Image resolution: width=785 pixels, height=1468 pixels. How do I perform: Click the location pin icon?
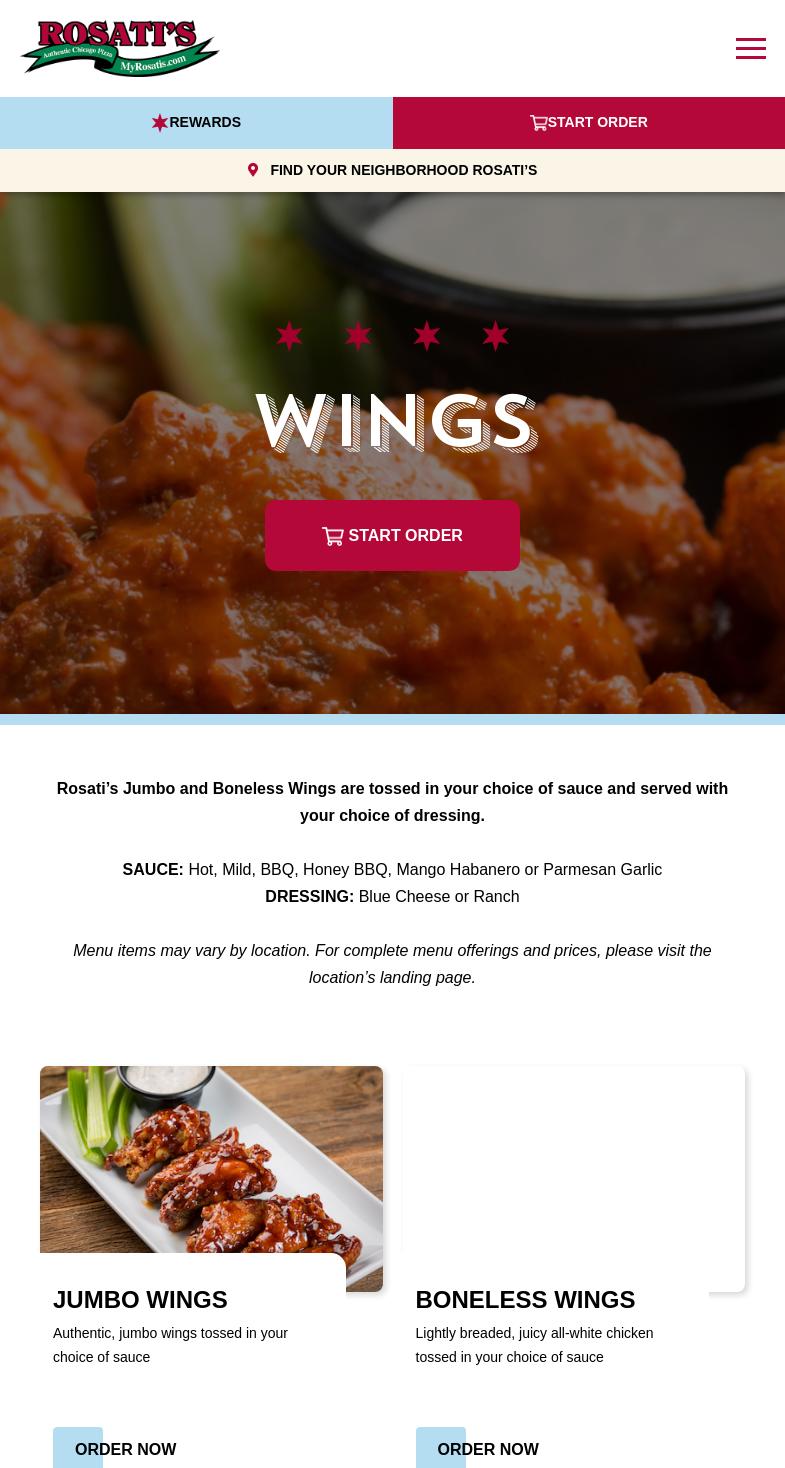click(x=253, y=170)
